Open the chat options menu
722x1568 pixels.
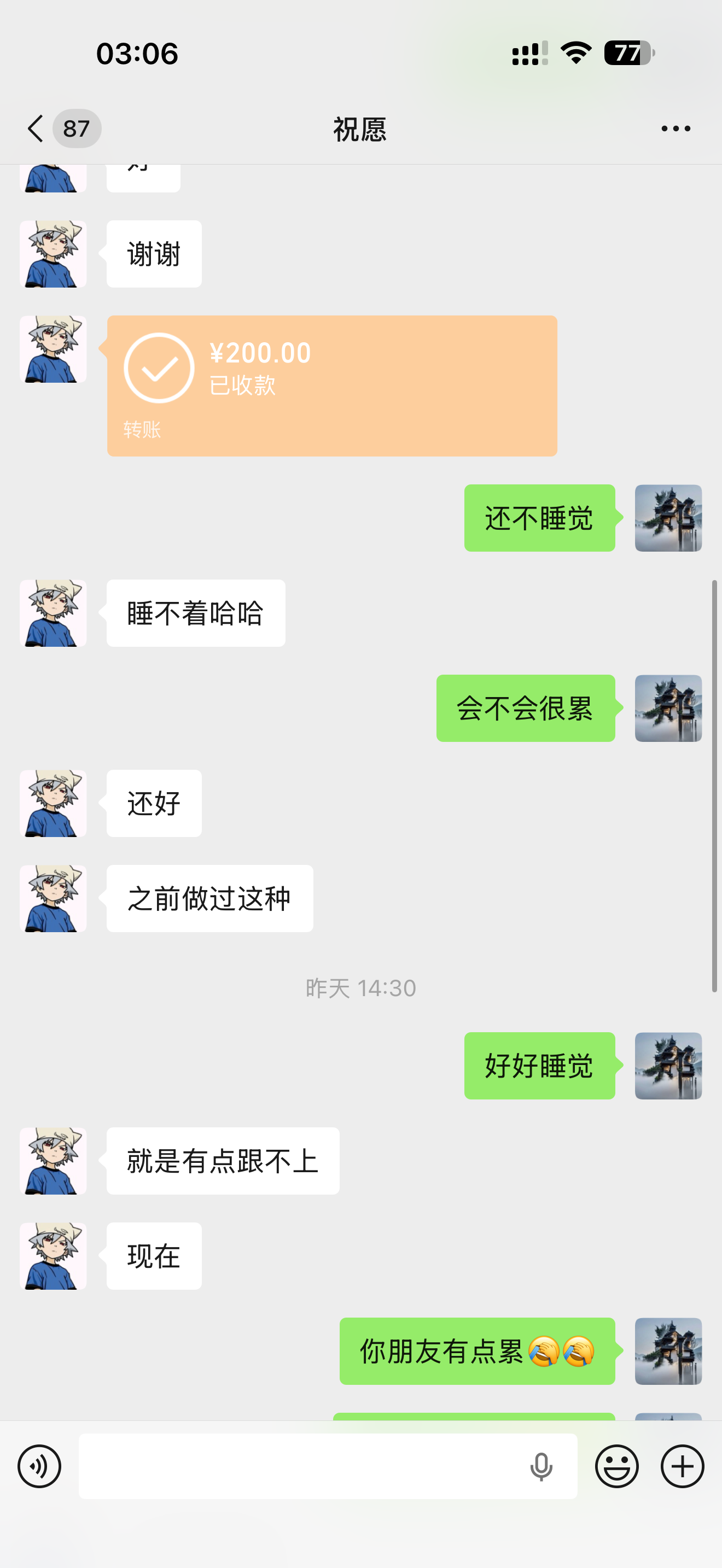pyautogui.click(x=676, y=128)
